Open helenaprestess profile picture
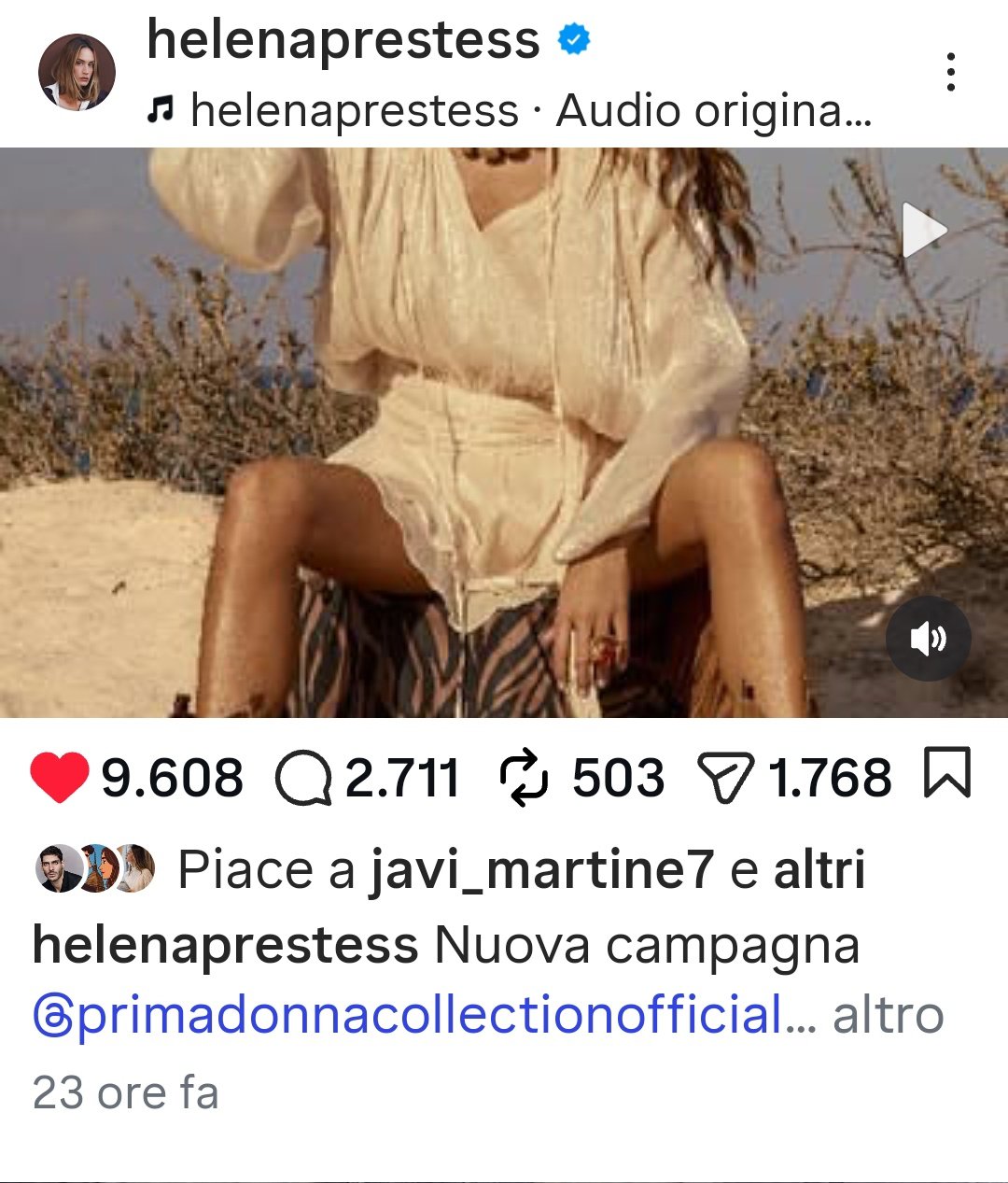 tap(77, 73)
